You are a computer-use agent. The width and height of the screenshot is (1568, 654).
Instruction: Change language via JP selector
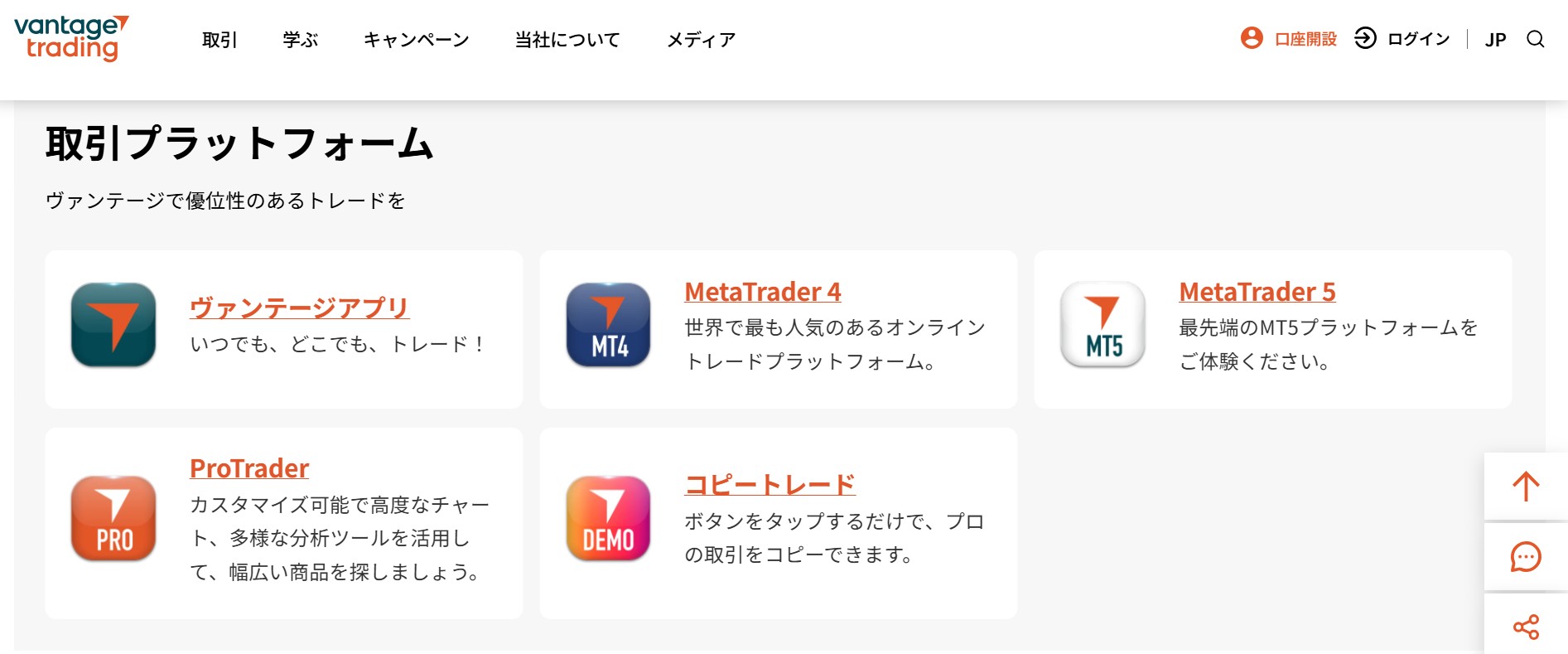[x=1495, y=40]
